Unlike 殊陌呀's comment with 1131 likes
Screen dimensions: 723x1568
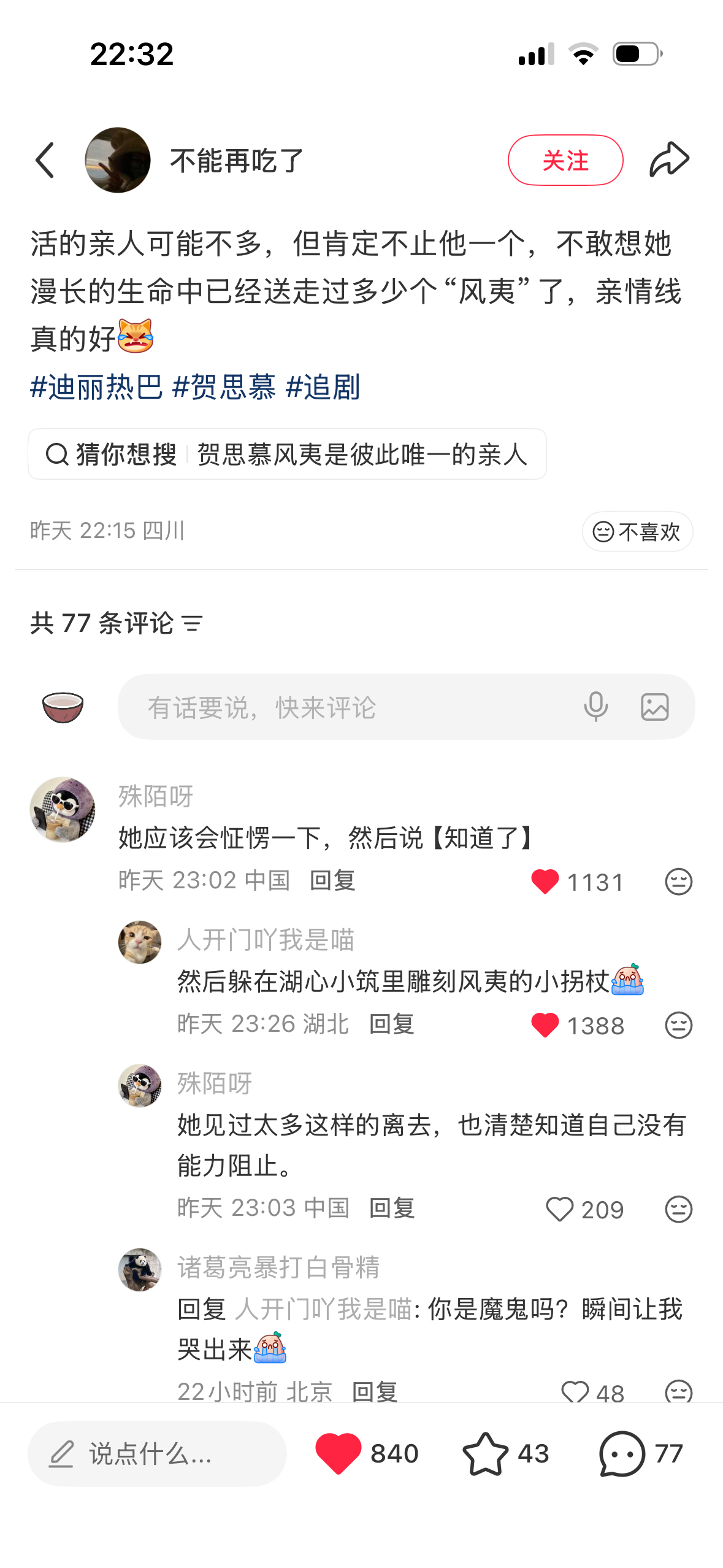(x=545, y=882)
